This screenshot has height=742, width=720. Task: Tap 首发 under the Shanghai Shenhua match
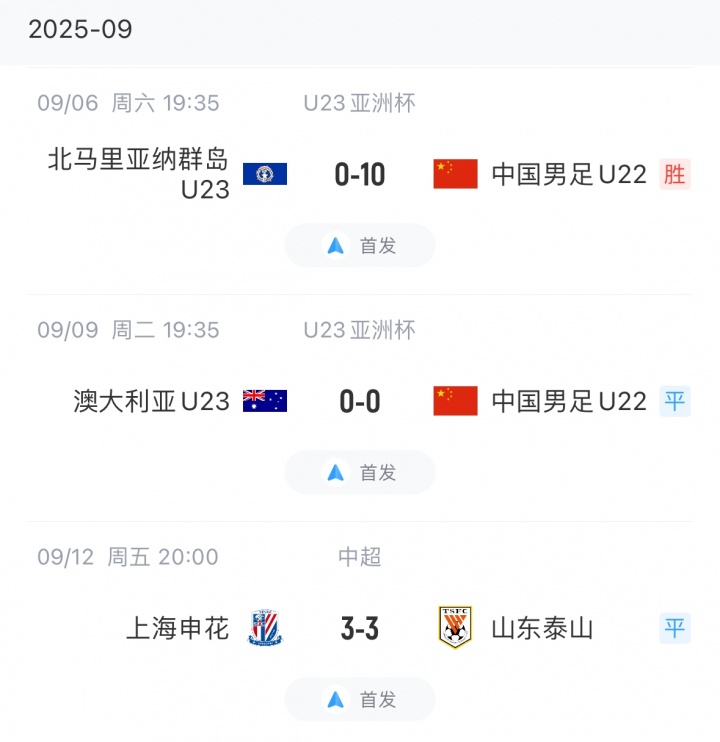(x=361, y=700)
